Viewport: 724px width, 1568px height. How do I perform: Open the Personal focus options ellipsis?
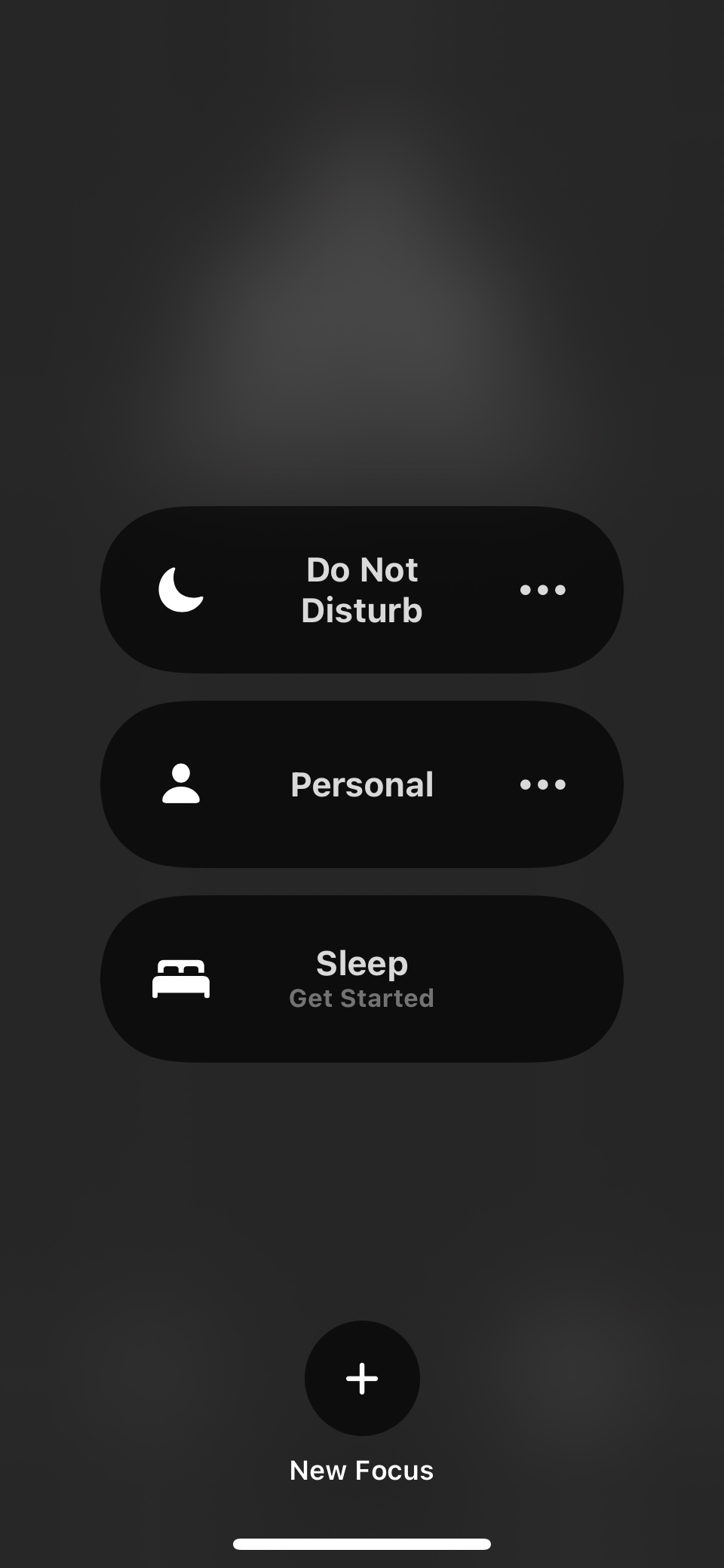click(542, 784)
